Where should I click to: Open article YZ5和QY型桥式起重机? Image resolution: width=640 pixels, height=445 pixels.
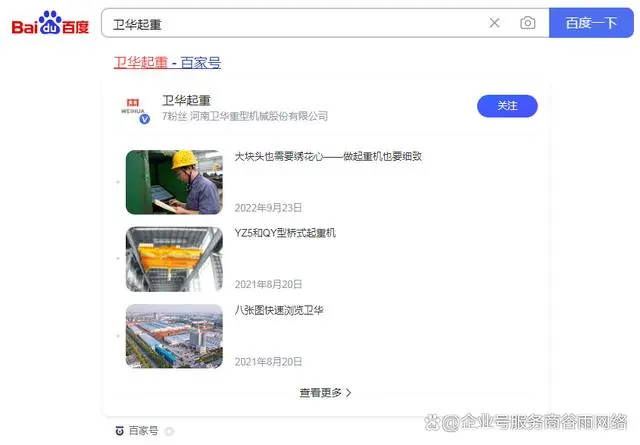(x=285, y=233)
